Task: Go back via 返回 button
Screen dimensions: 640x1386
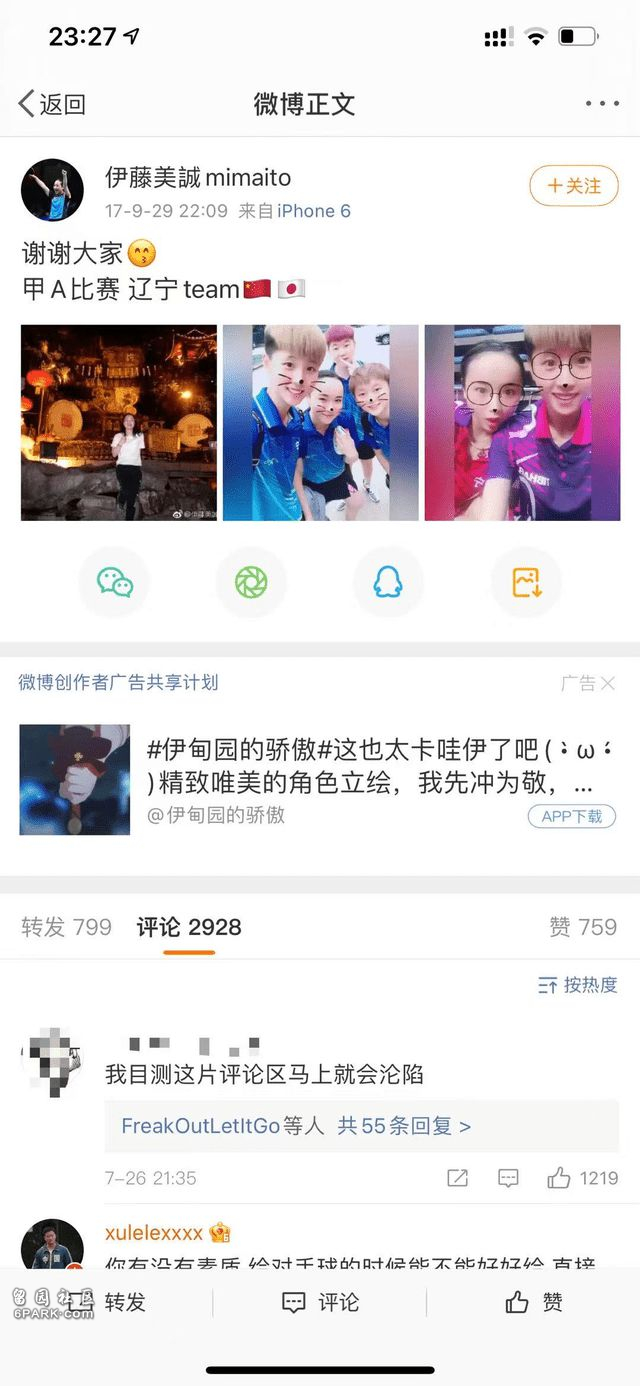Action: click(x=52, y=104)
